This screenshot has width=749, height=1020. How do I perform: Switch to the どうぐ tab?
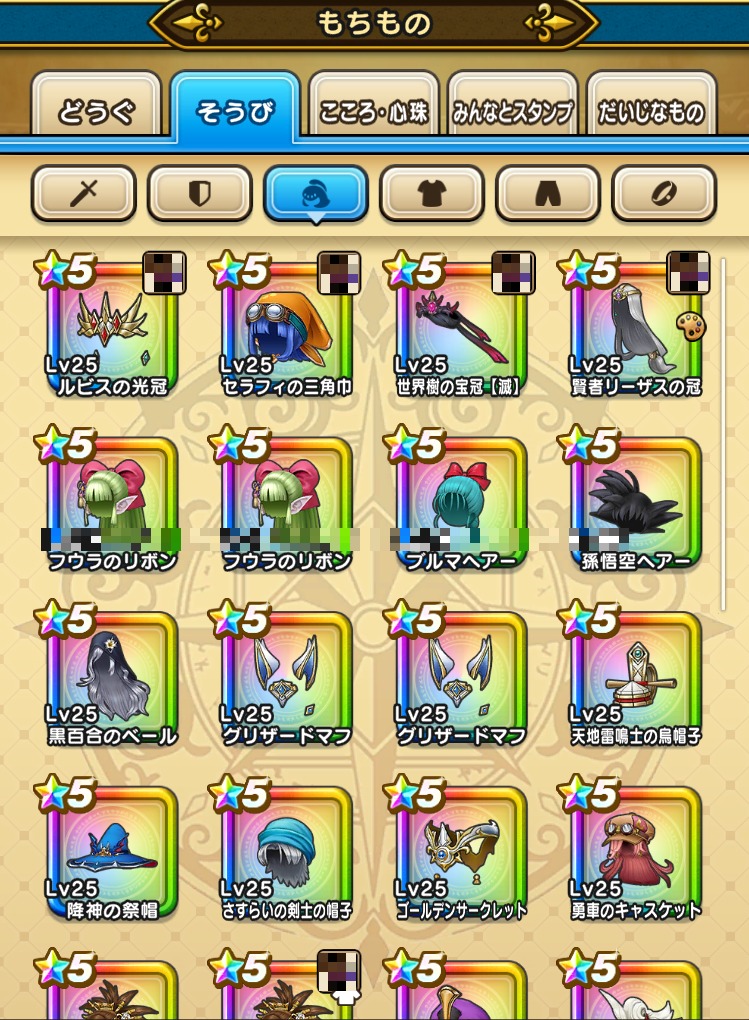(x=96, y=111)
